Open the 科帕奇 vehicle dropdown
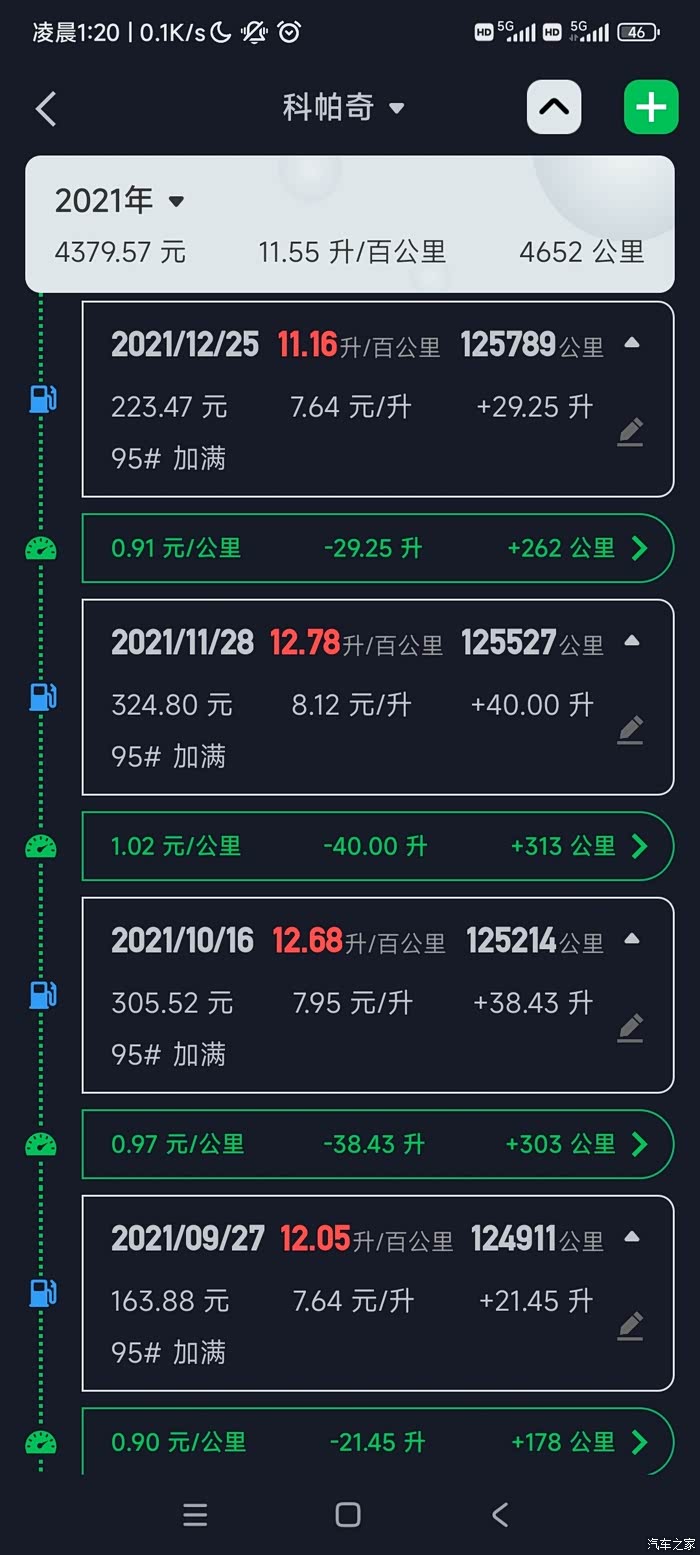Image resolution: width=700 pixels, height=1555 pixels. click(x=342, y=108)
